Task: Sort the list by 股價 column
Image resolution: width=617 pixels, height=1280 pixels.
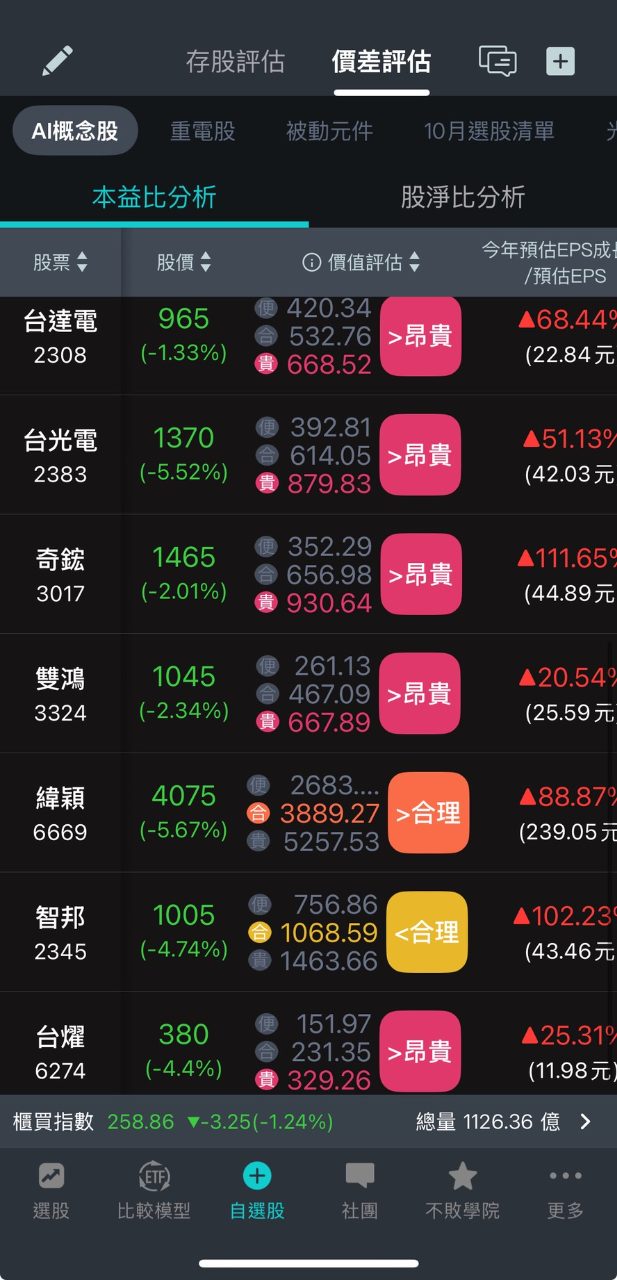Action: tap(184, 262)
